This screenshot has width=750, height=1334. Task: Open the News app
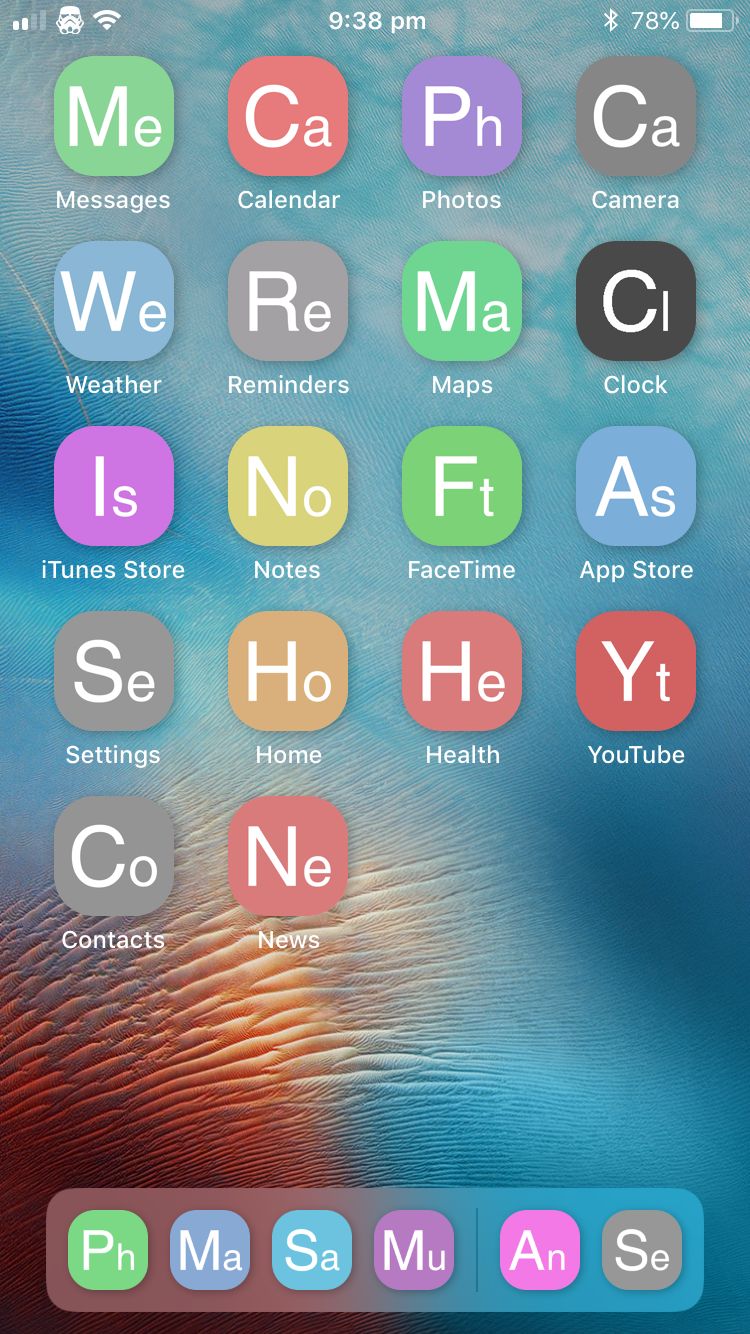tap(288, 856)
